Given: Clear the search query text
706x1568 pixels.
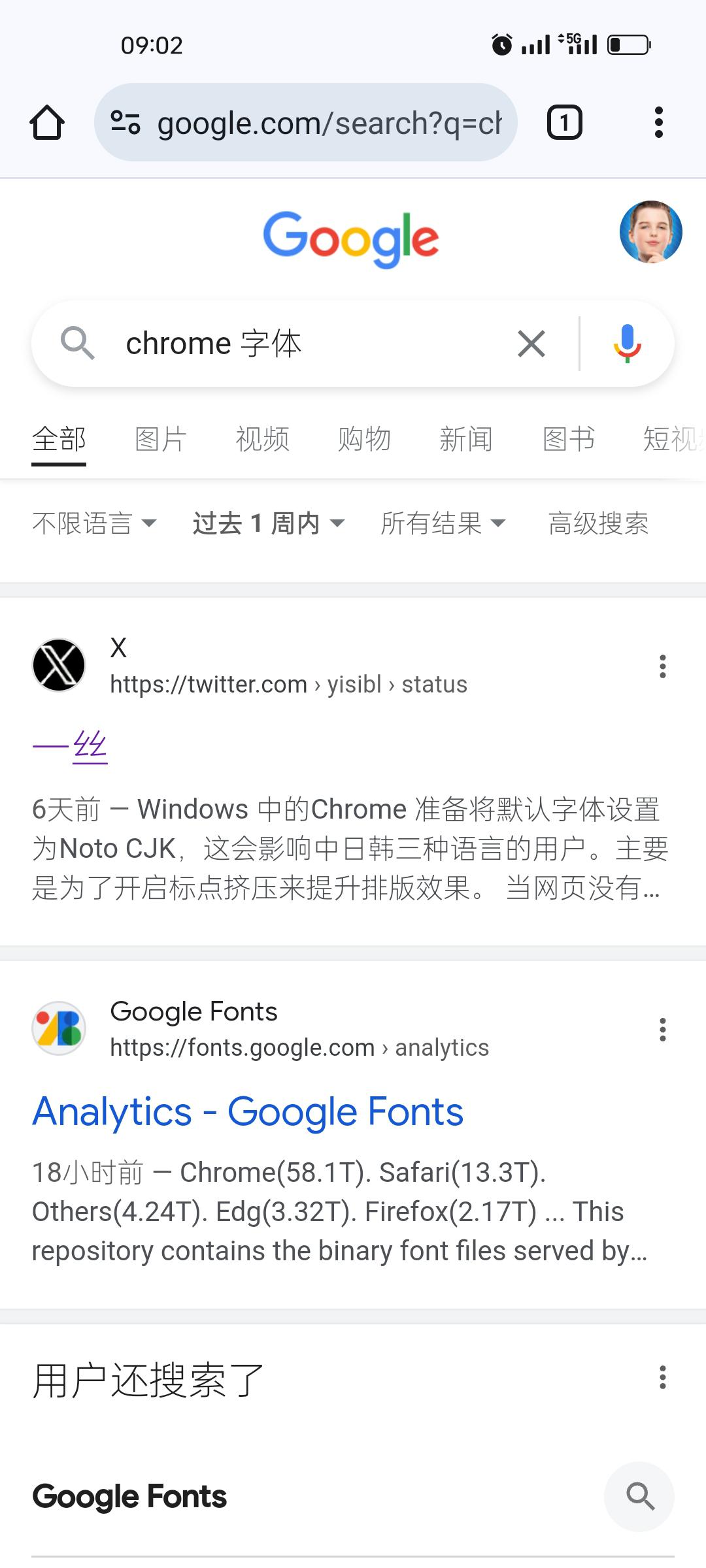Looking at the screenshot, I should click(531, 344).
